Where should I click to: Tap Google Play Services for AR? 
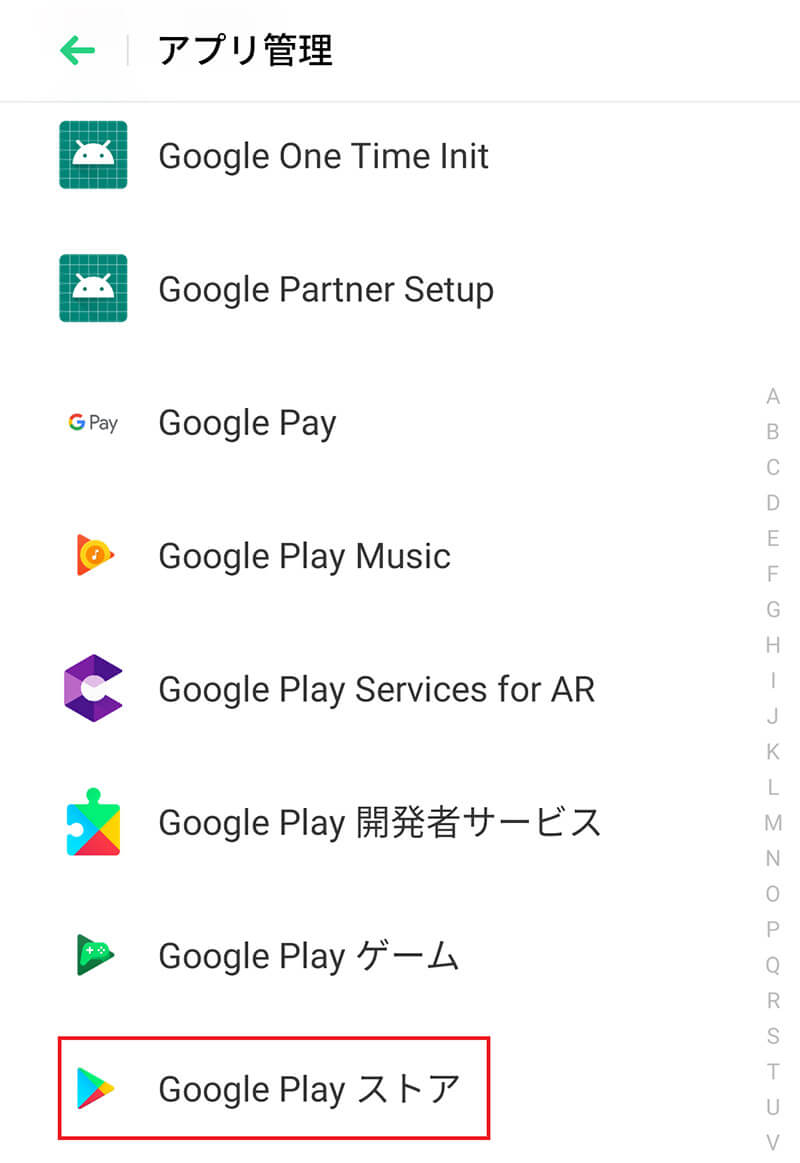pos(376,689)
